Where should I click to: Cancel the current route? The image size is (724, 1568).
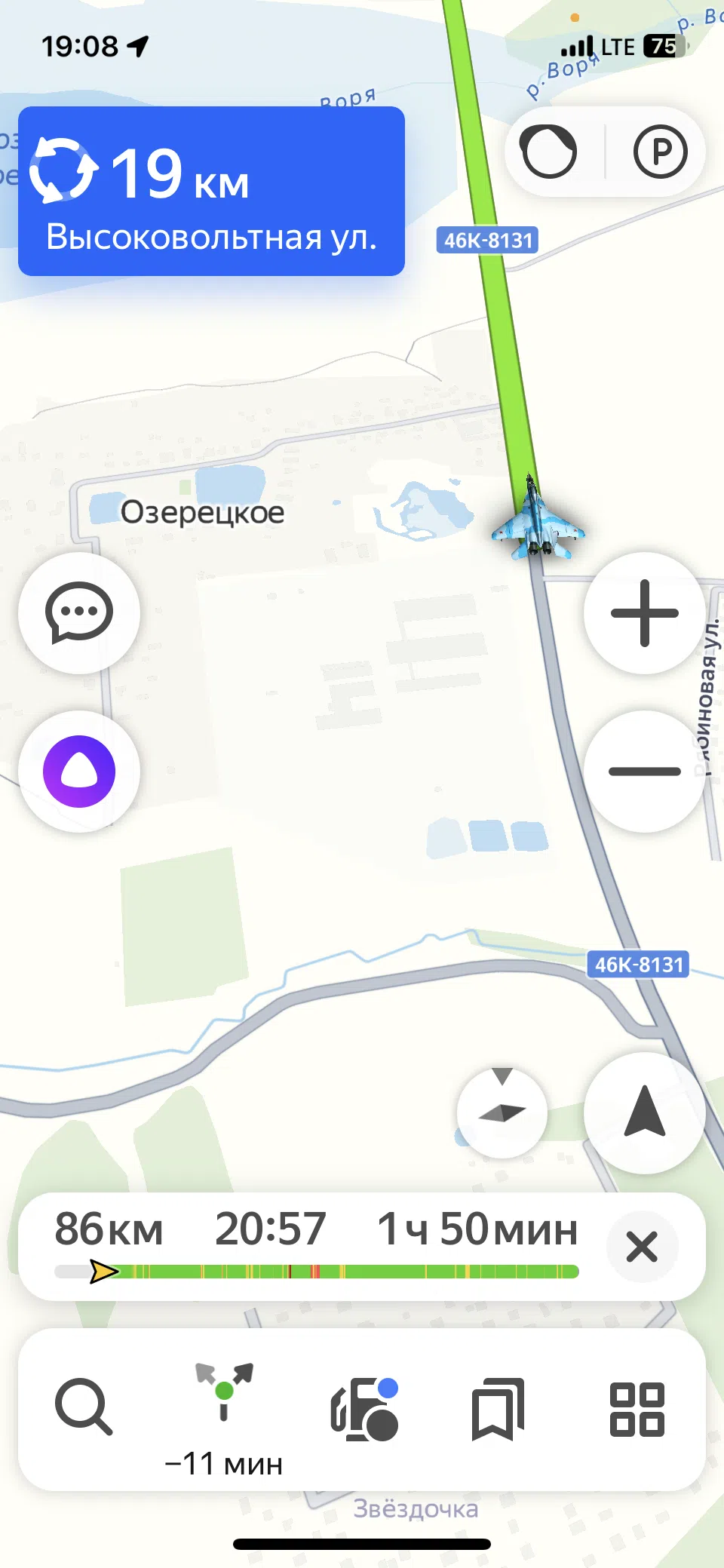coord(642,1247)
